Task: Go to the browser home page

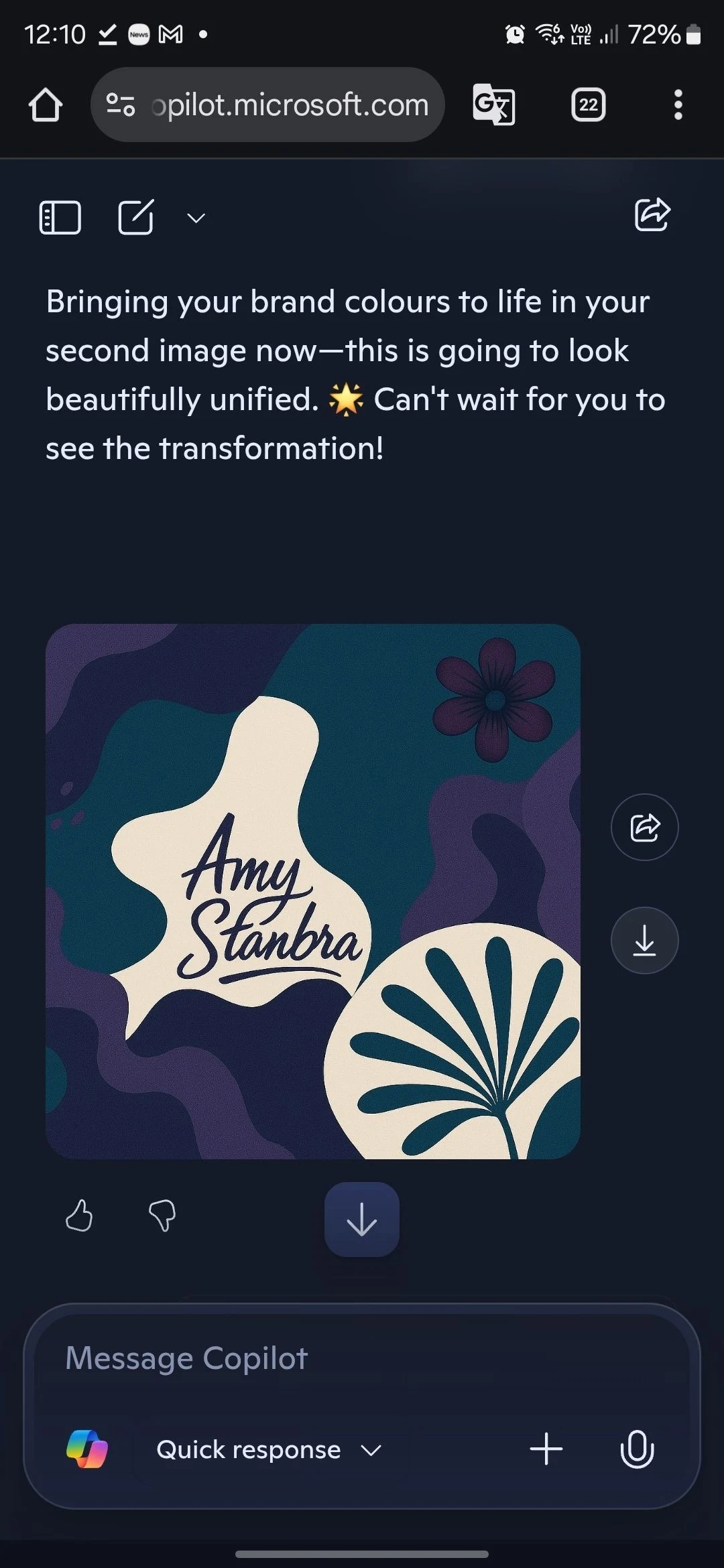Action: pos(46,105)
